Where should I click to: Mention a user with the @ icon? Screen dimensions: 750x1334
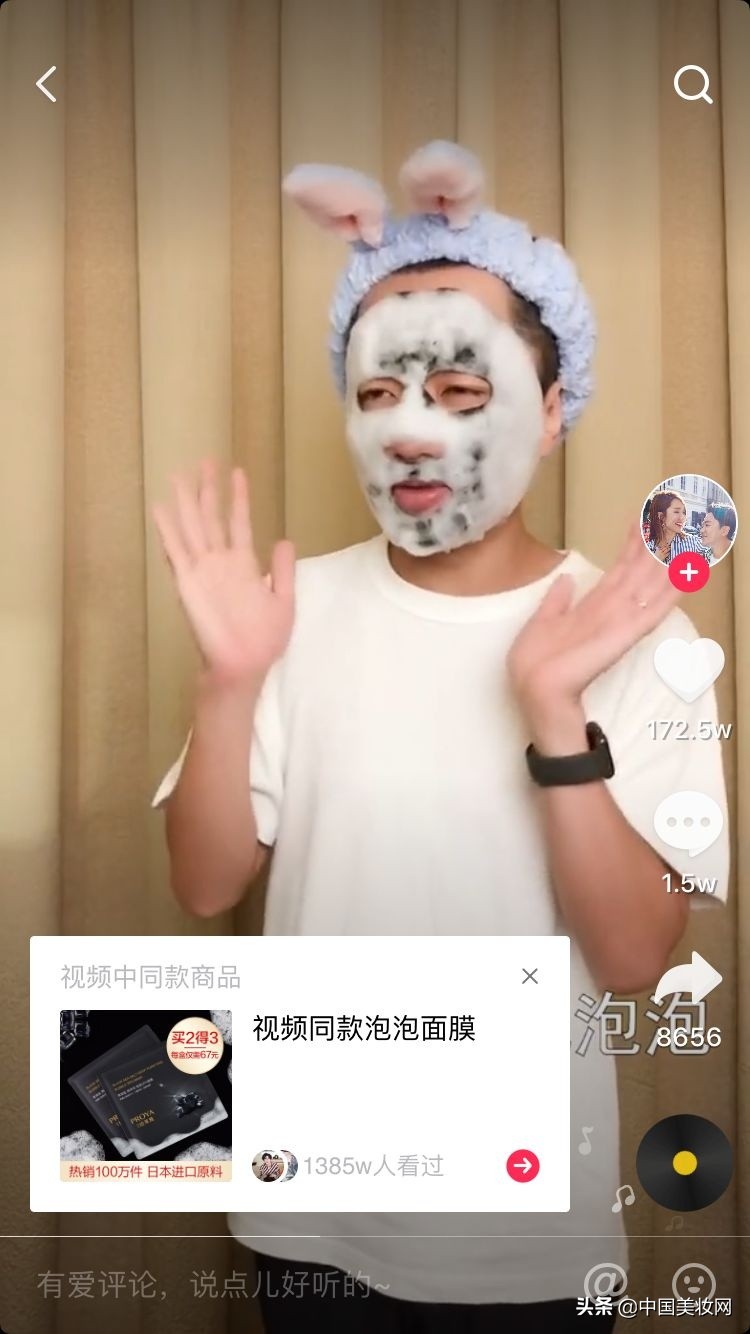tap(605, 1283)
